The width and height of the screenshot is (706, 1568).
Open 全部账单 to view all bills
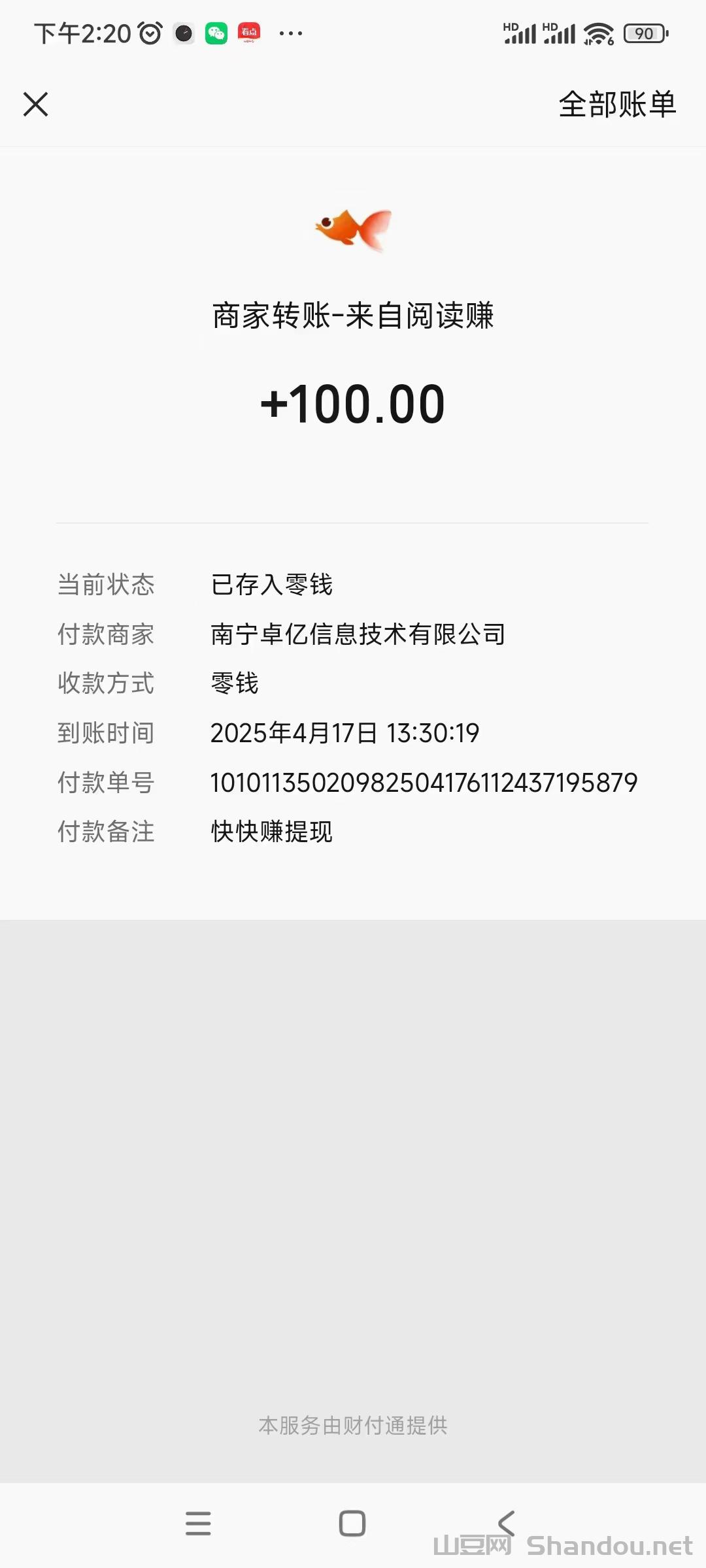point(616,105)
